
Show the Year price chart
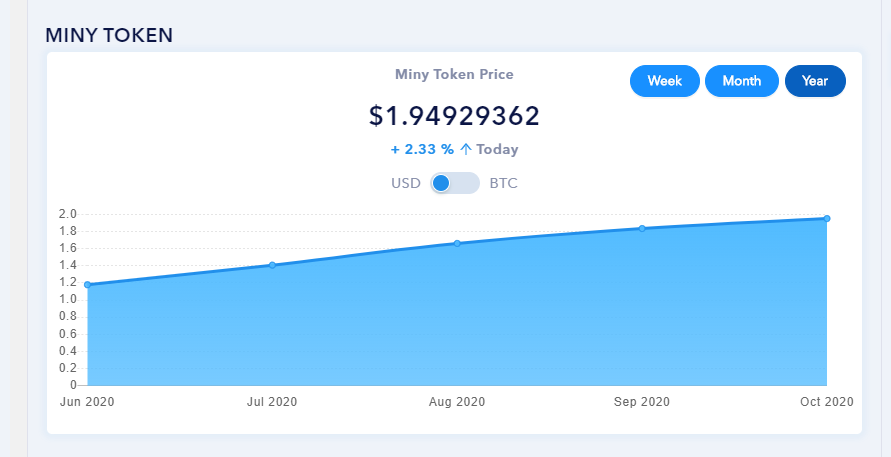(x=815, y=81)
